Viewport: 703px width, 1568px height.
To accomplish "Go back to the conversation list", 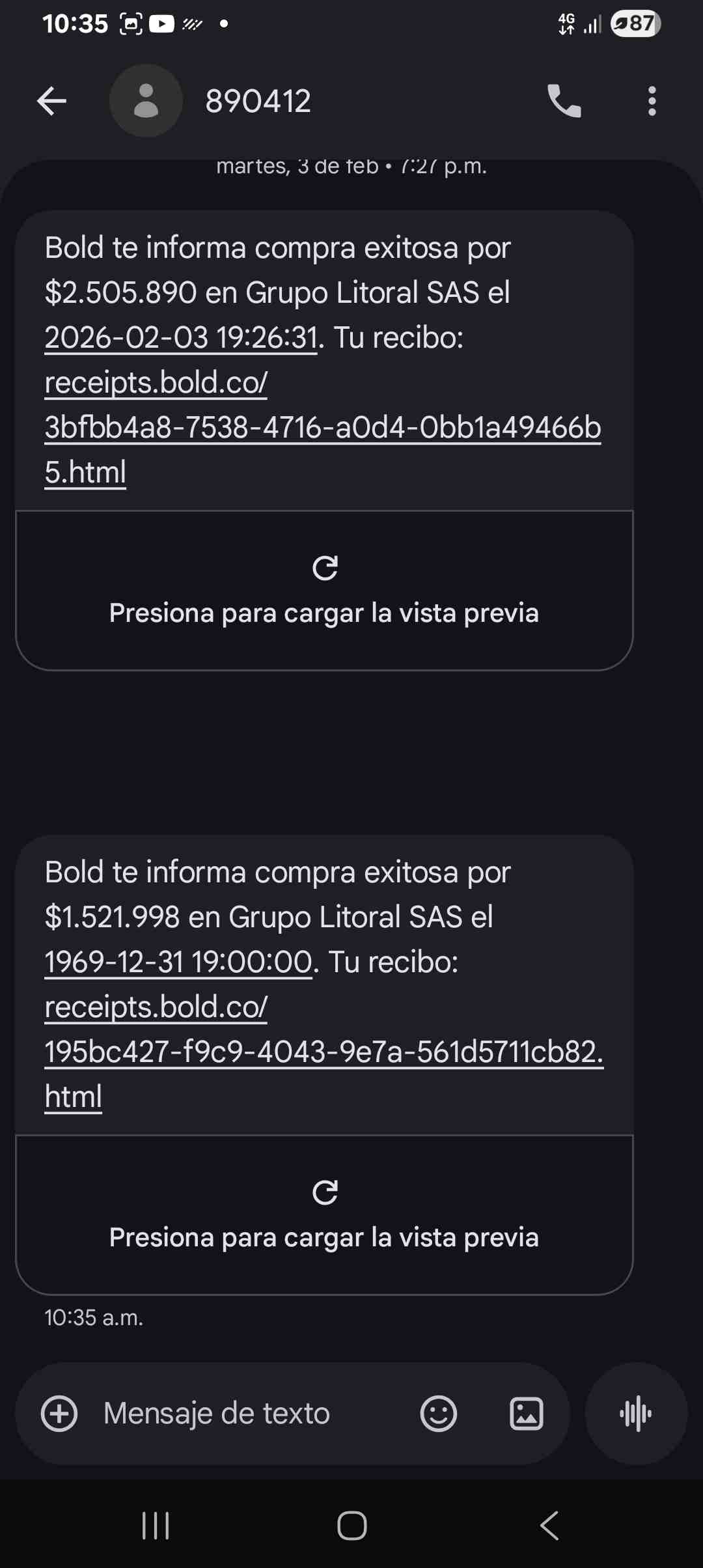I will click(52, 101).
